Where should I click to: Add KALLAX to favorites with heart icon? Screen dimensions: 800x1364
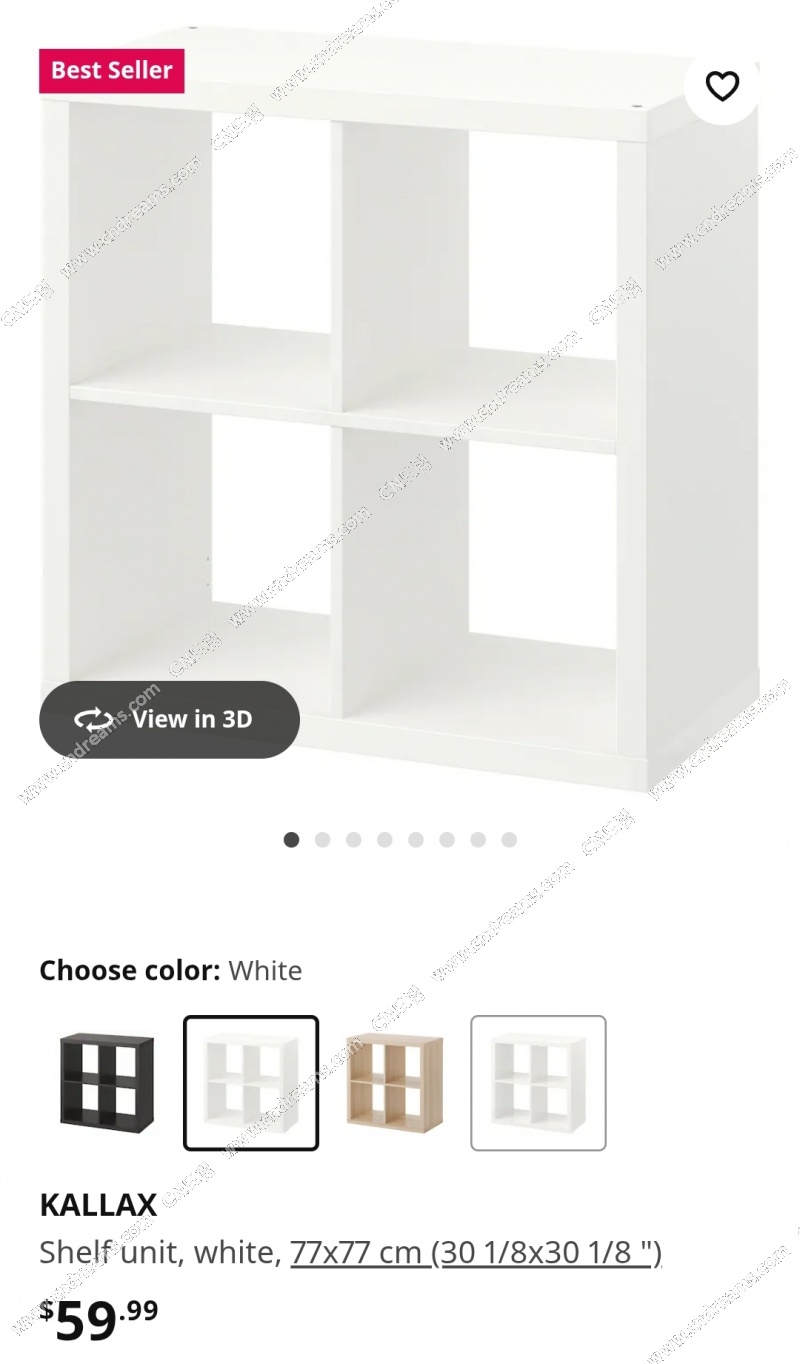coord(722,87)
